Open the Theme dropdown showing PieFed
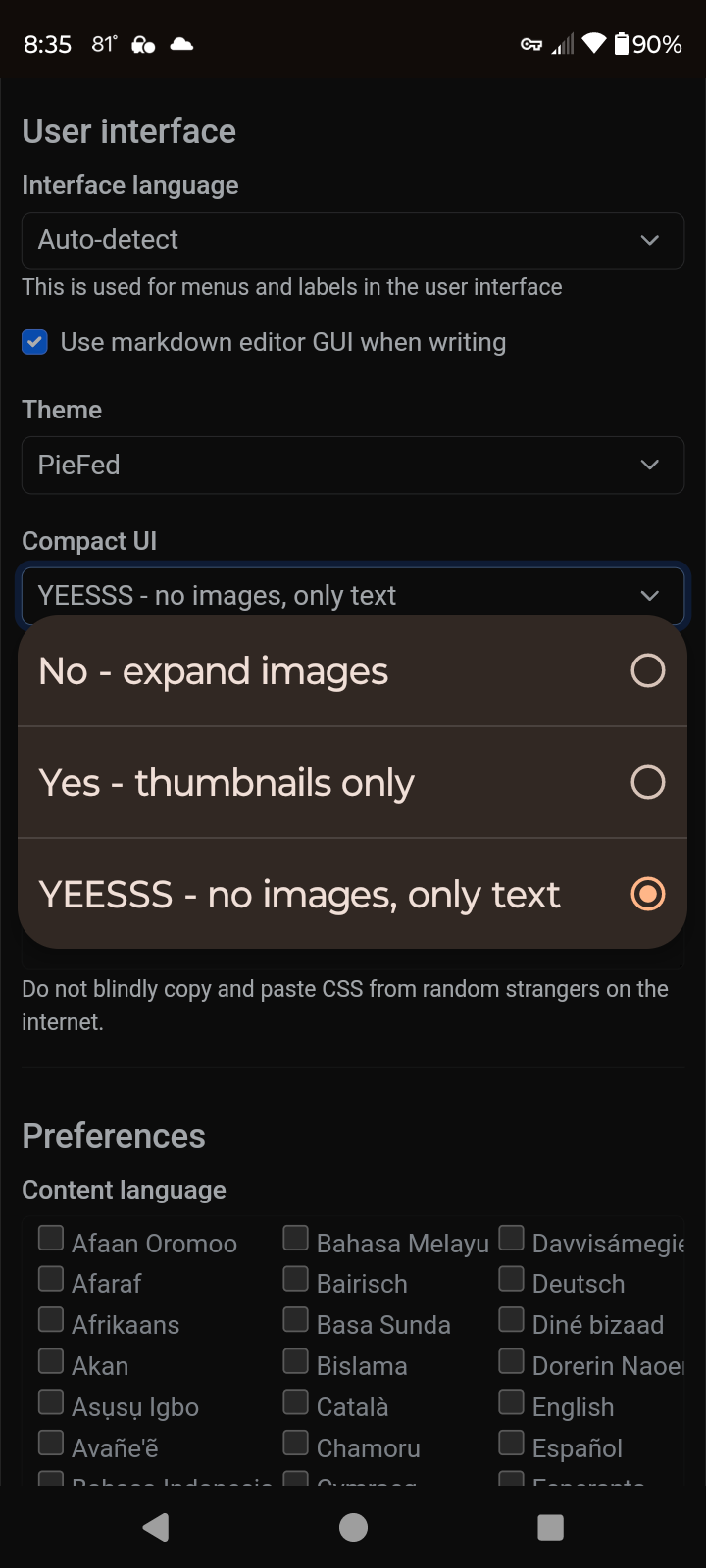The height and width of the screenshot is (1568, 706). 352,465
